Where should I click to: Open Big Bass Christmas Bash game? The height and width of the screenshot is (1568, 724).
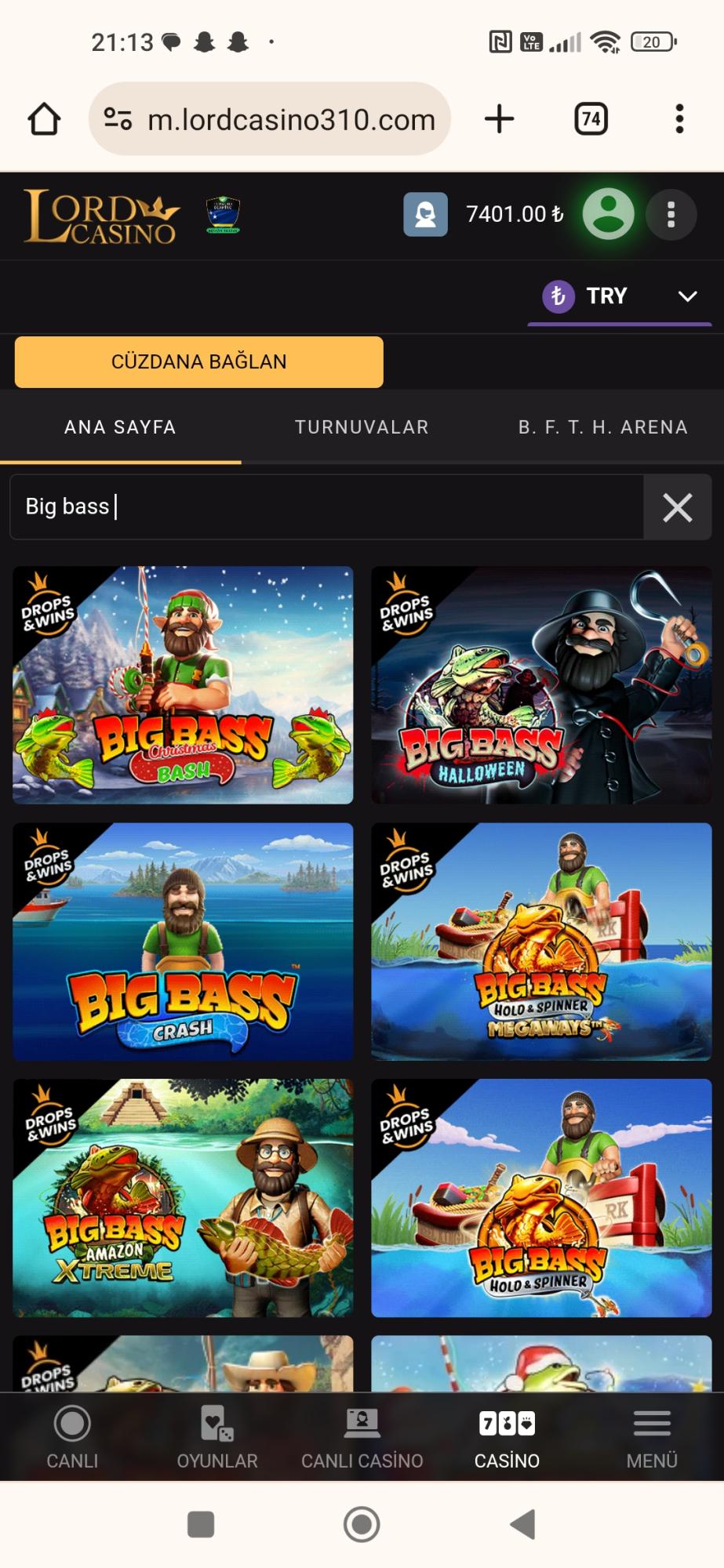pyautogui.click(x=183, y=684)
